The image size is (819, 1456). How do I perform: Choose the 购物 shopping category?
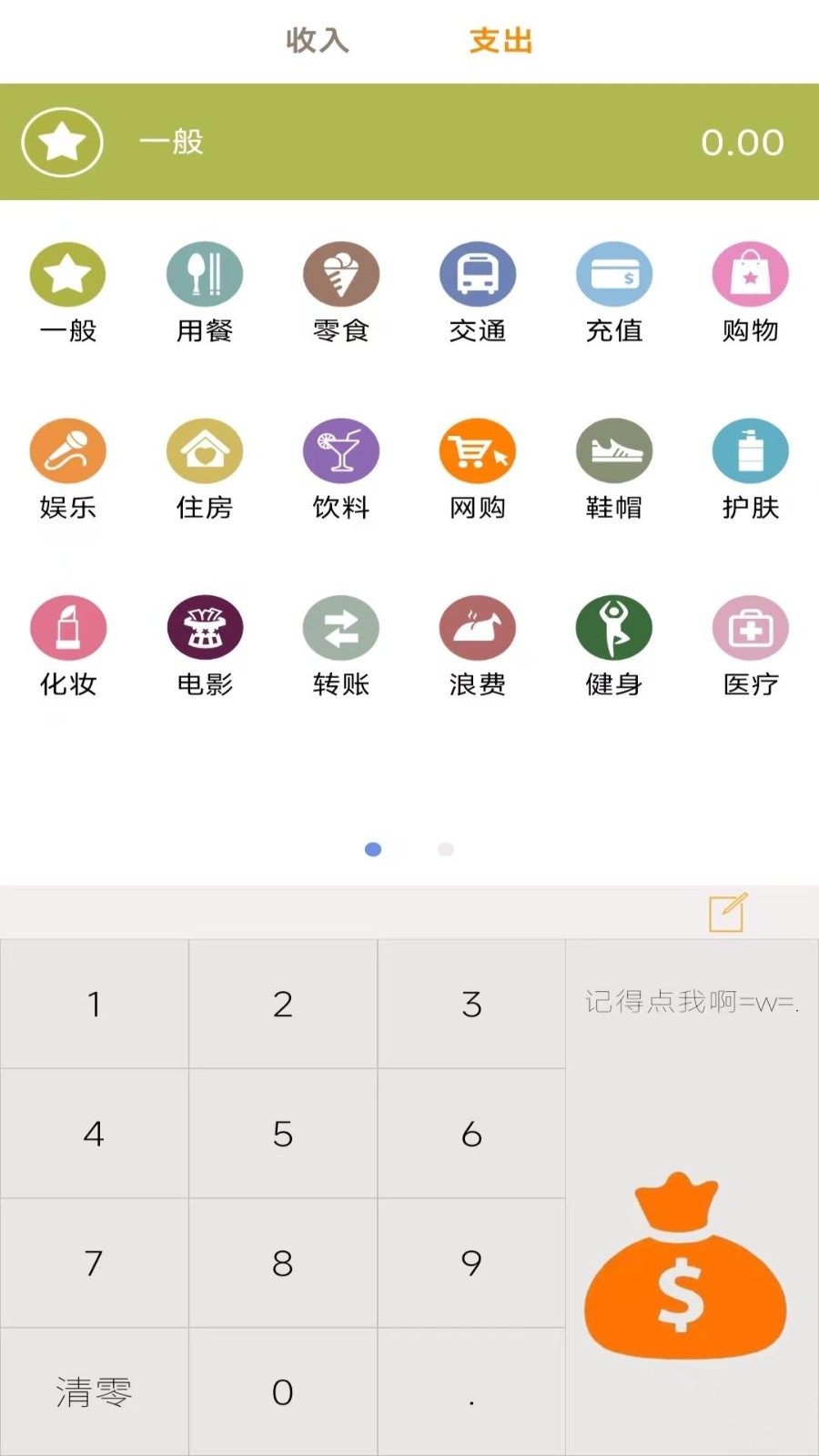click(x=750, y=273)
